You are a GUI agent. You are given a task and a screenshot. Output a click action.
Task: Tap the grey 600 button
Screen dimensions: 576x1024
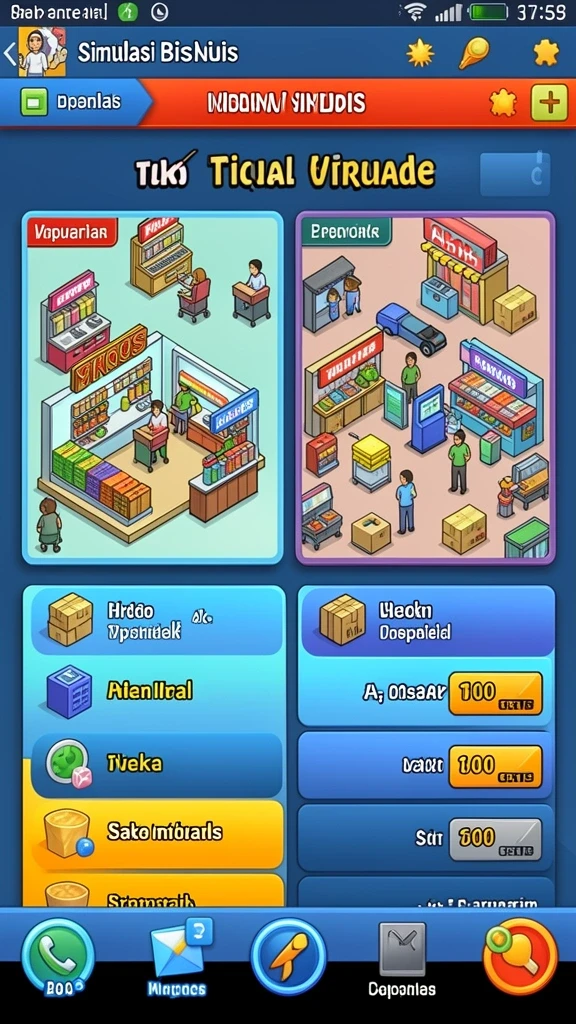(496, 839)
